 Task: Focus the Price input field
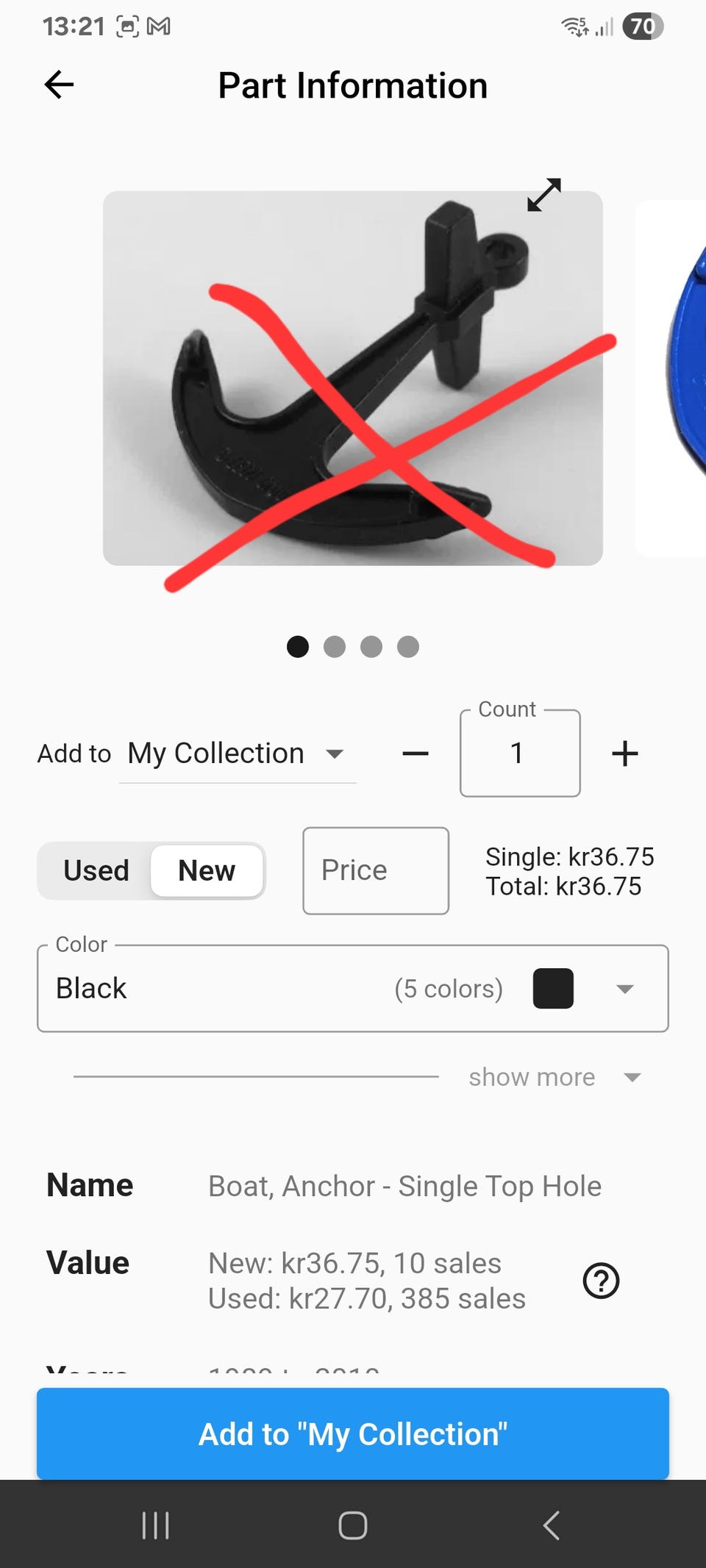[376, 871]
